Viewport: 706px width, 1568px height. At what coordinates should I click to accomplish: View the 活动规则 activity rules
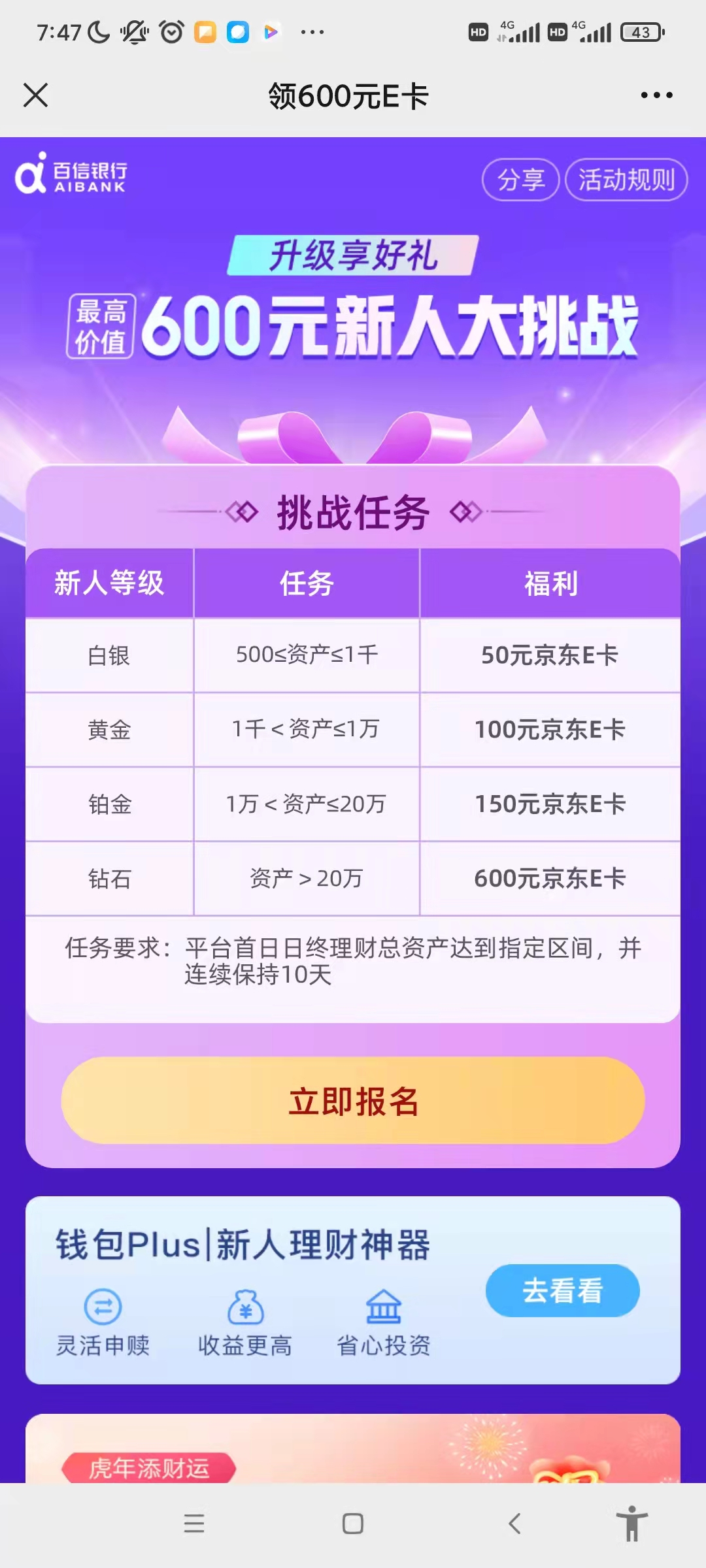pyautogui.click(x=626, y=180)
